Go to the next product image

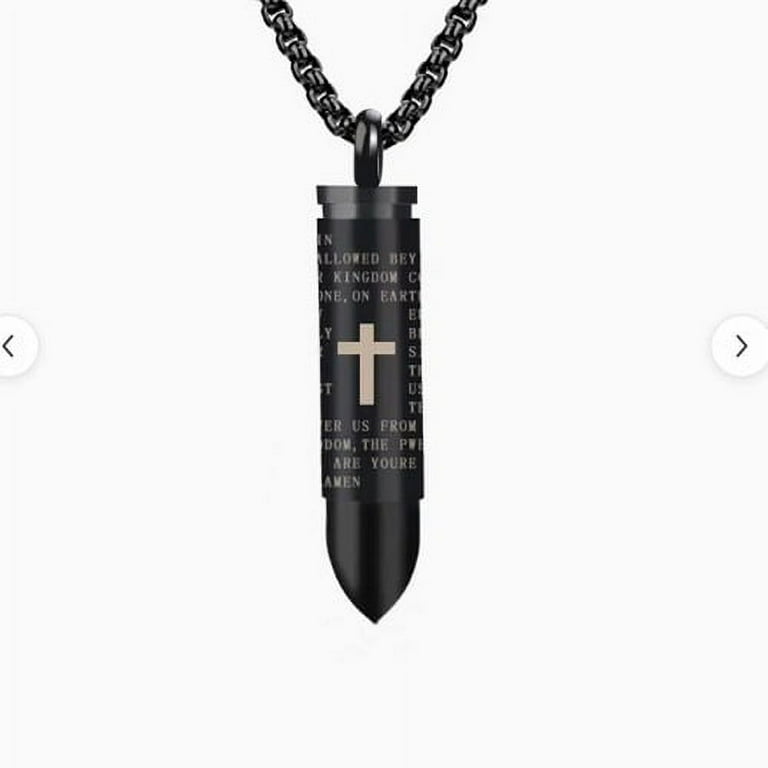click(x=740, y=346)
